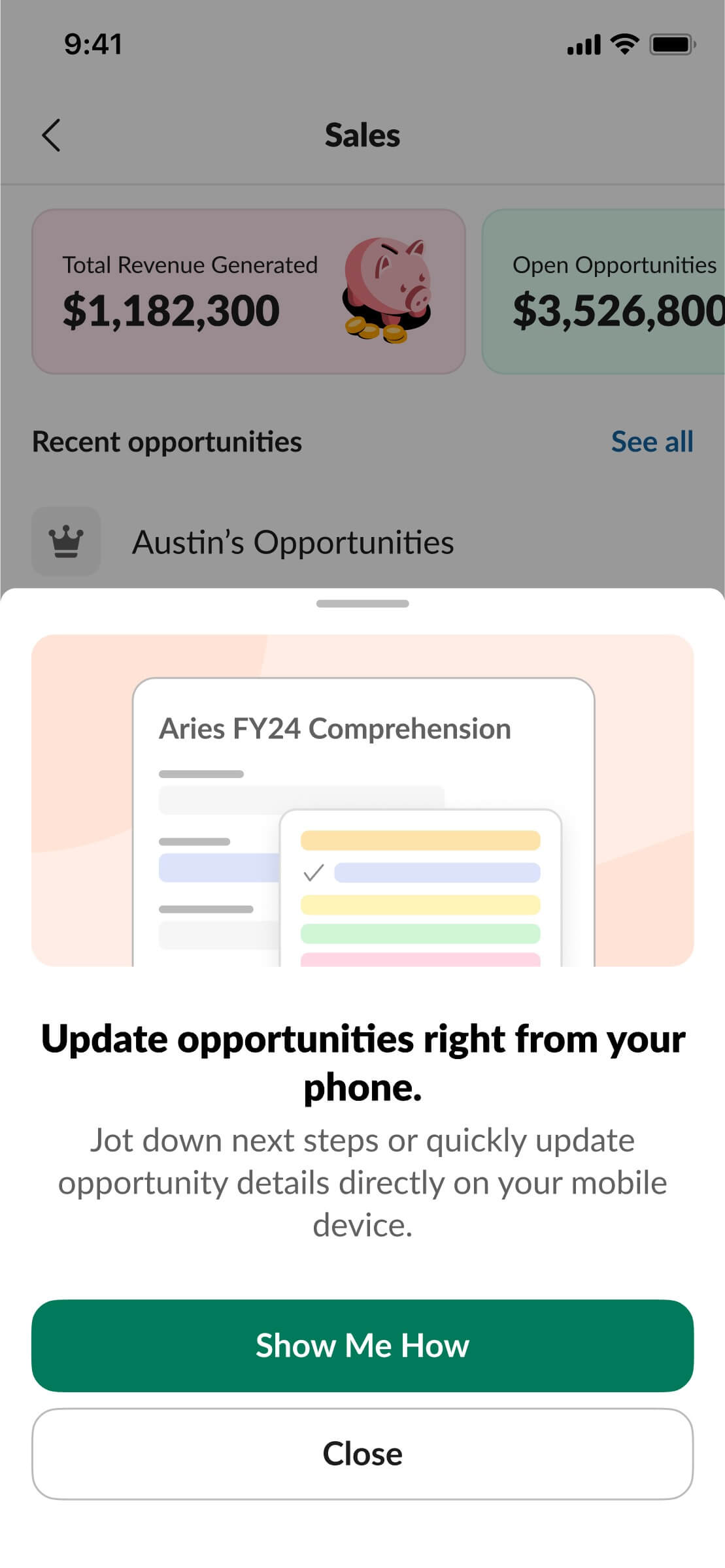Tap the Show Me How button

coord(362,1345)
